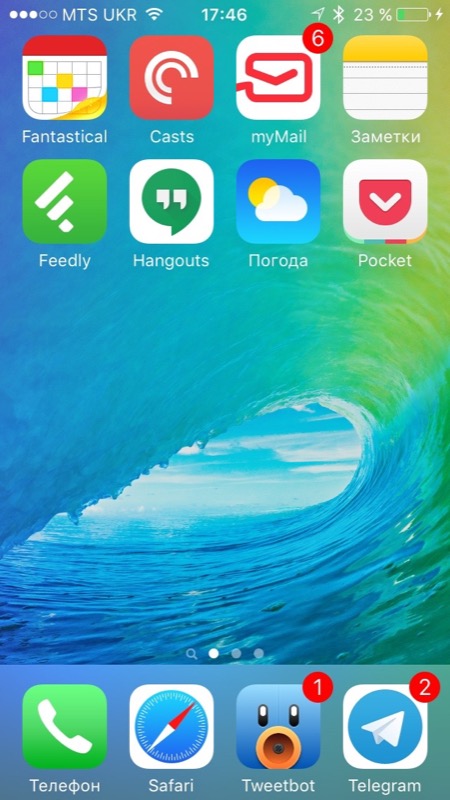Open Hangouts
450x800 pixels.
171,202
